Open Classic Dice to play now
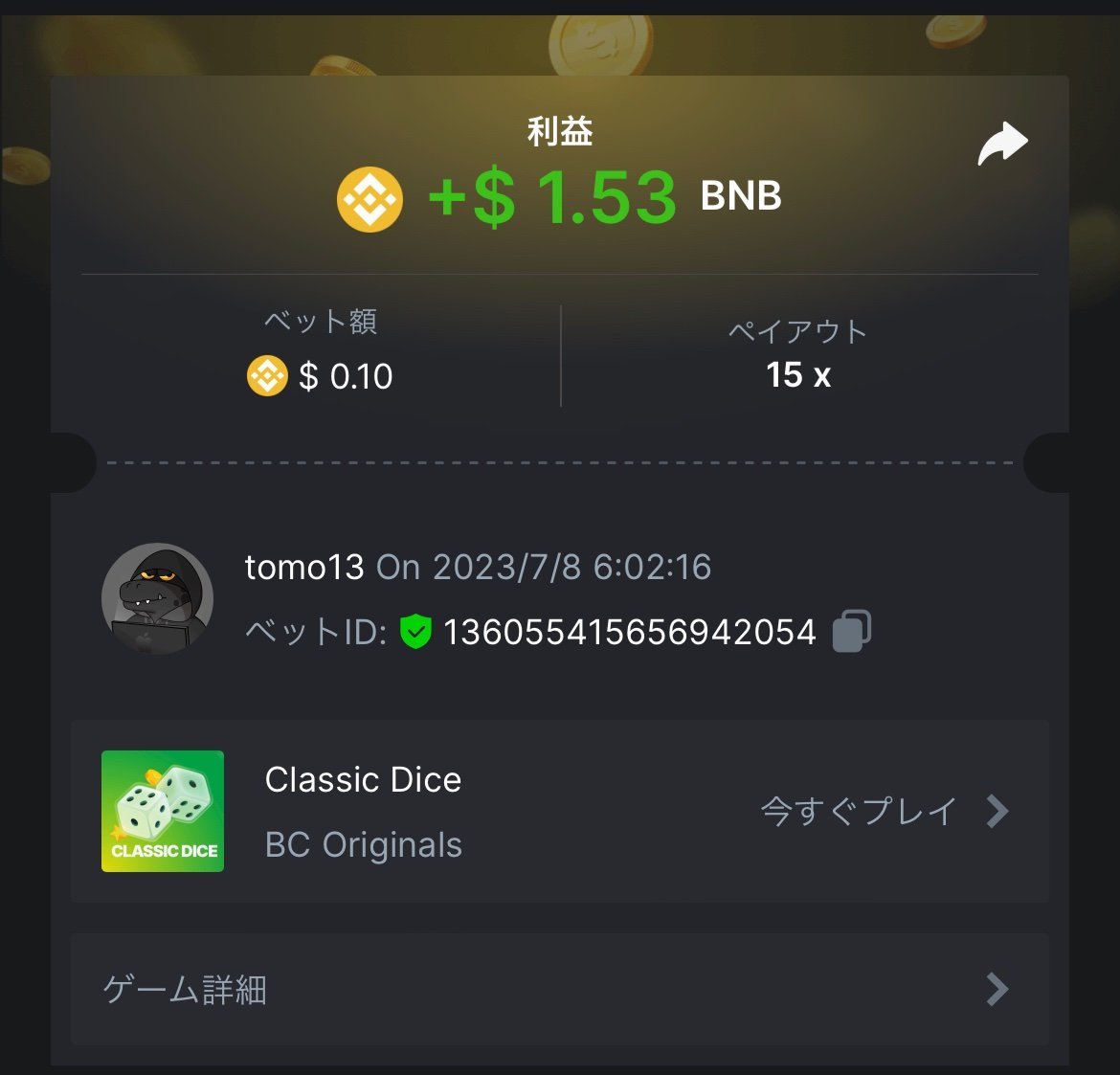 coord(883,812)
